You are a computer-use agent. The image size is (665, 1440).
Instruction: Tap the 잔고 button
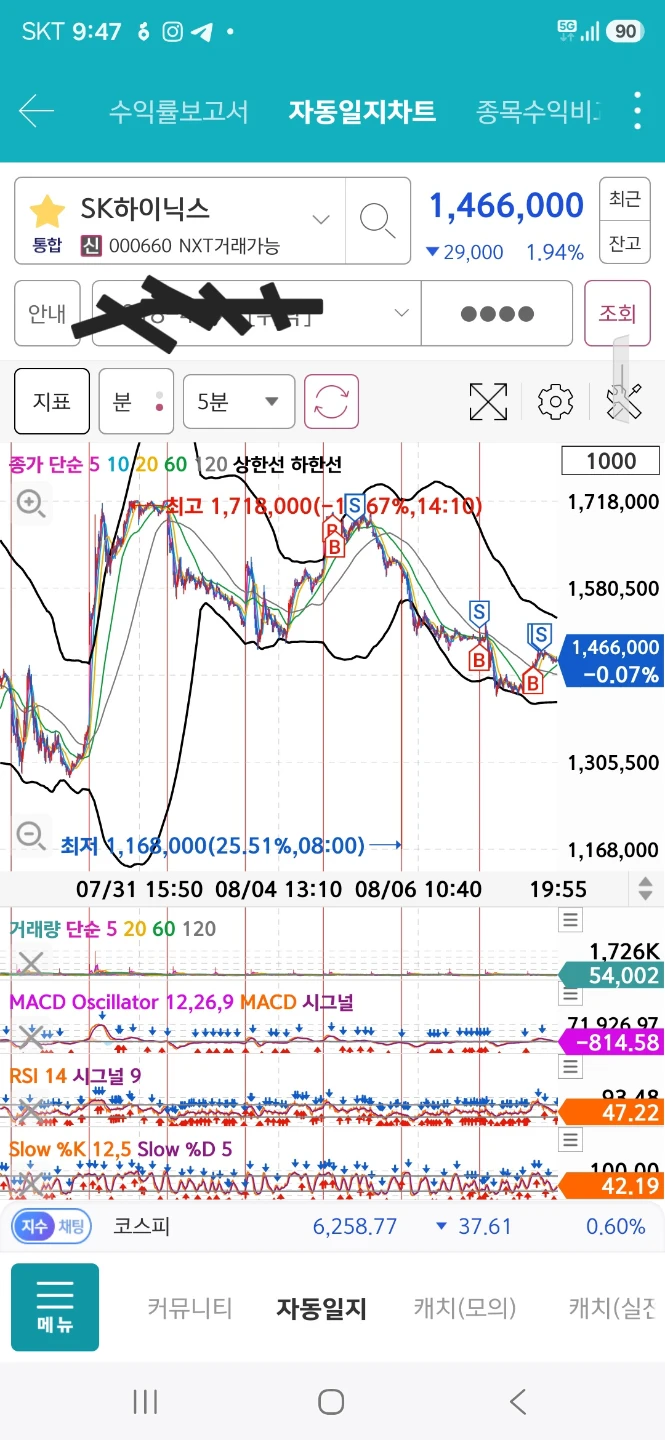click(x=625, y=243)
